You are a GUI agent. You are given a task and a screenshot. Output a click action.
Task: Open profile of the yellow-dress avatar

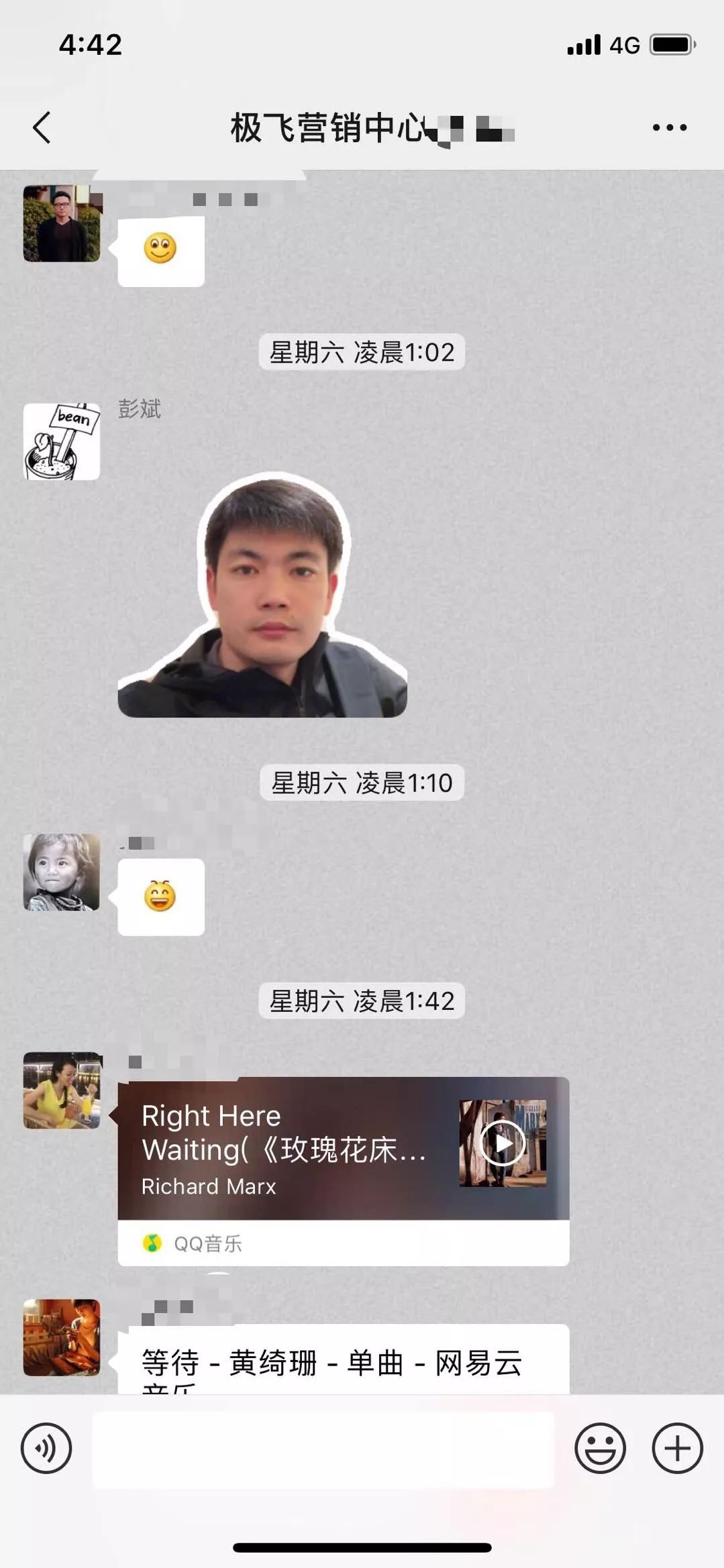62,1090
